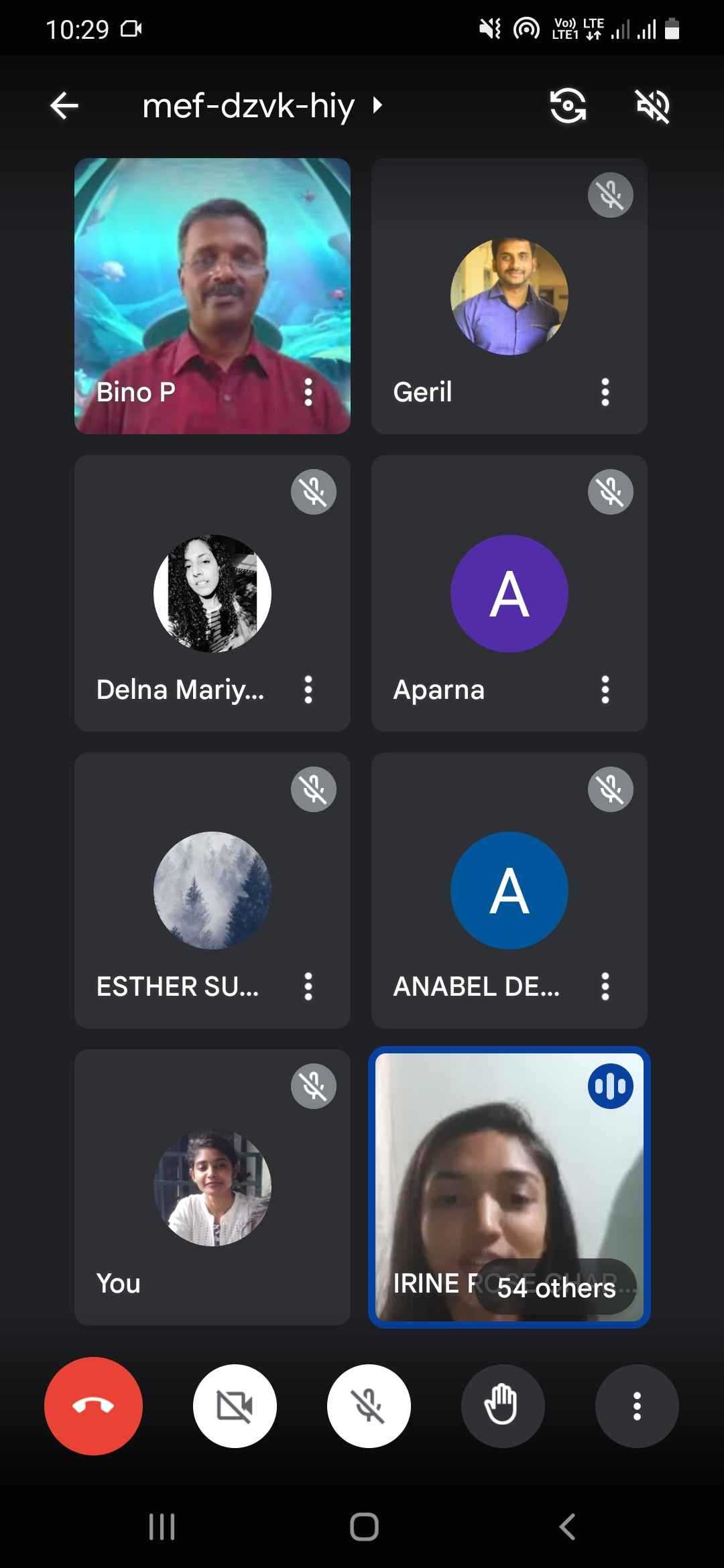Open options for ANABEL DE's tile
The height and width of the screenshot is (1568, 724).
(605, 986)
